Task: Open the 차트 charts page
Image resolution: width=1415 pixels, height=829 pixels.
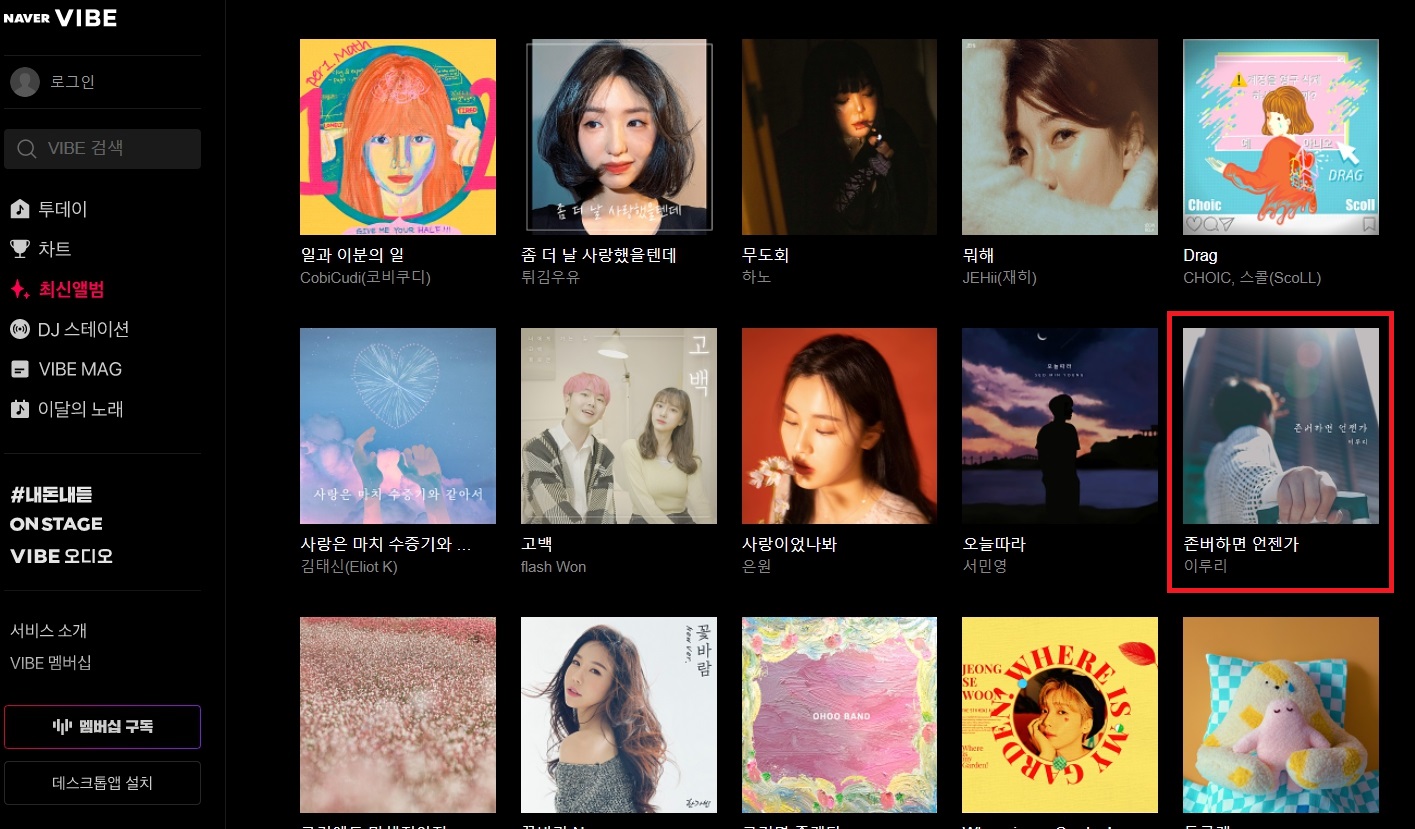Action: point(54,249)
